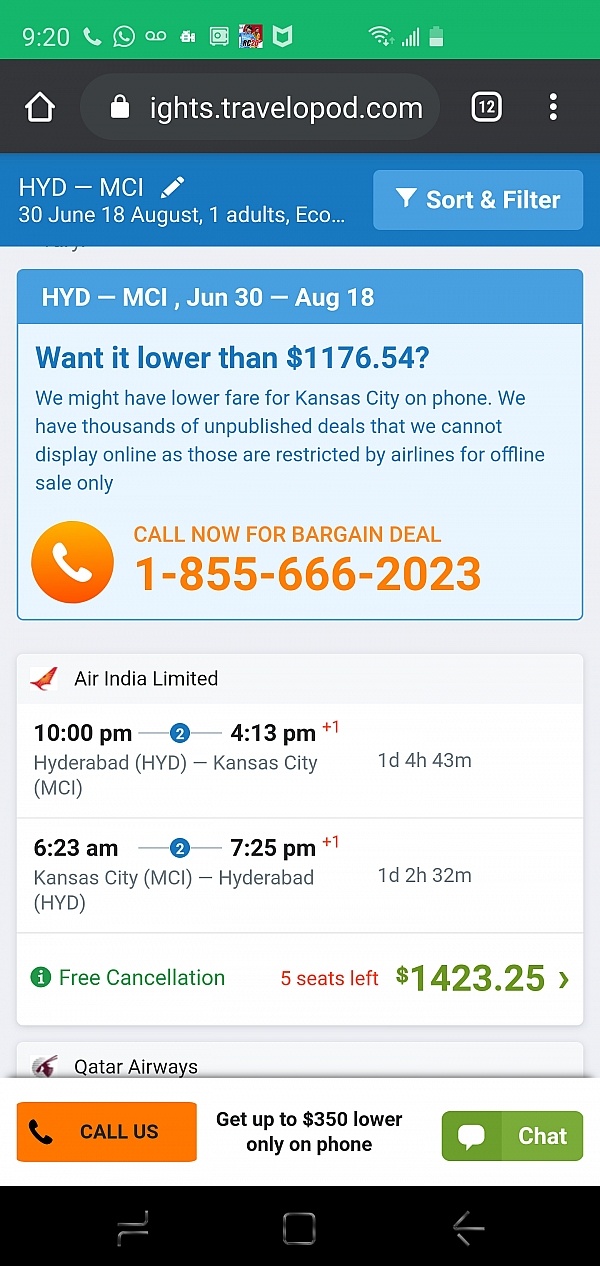Go to the browser home page
Viewport: 600px width, 1266px height.
pyautogui.click(x=40, y=107)
